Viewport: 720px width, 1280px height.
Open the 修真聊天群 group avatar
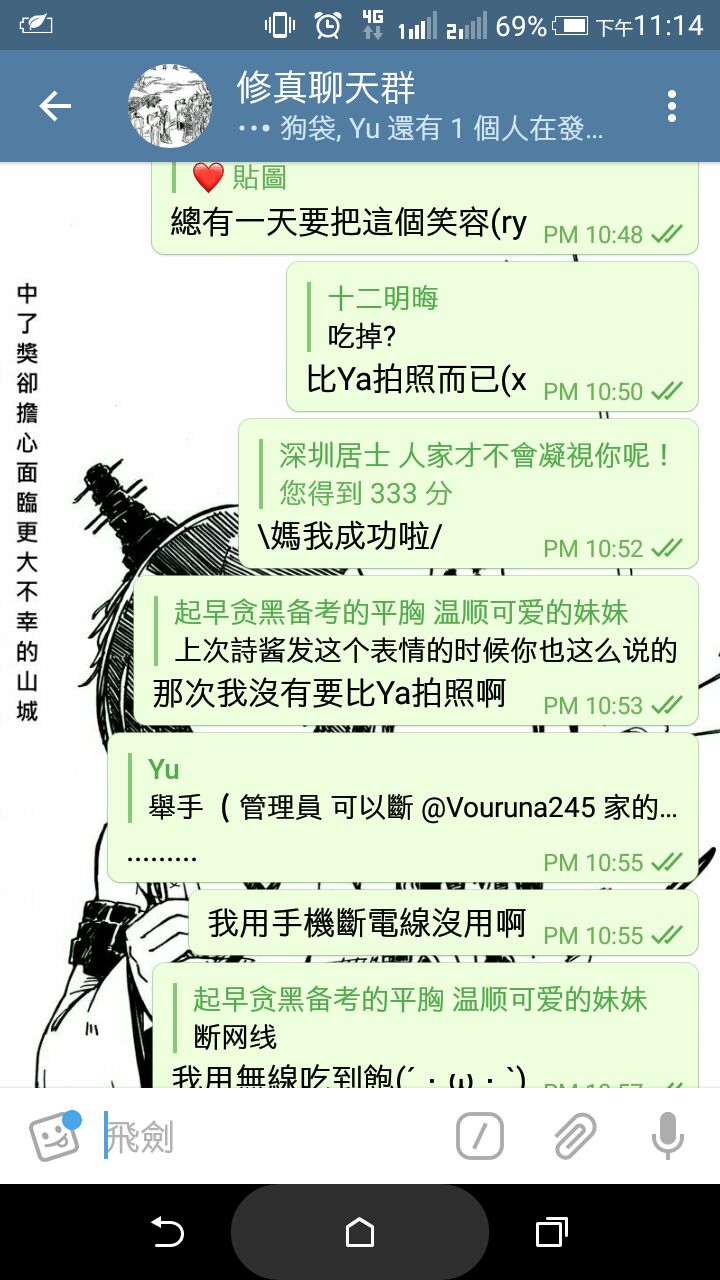[171, 106]
